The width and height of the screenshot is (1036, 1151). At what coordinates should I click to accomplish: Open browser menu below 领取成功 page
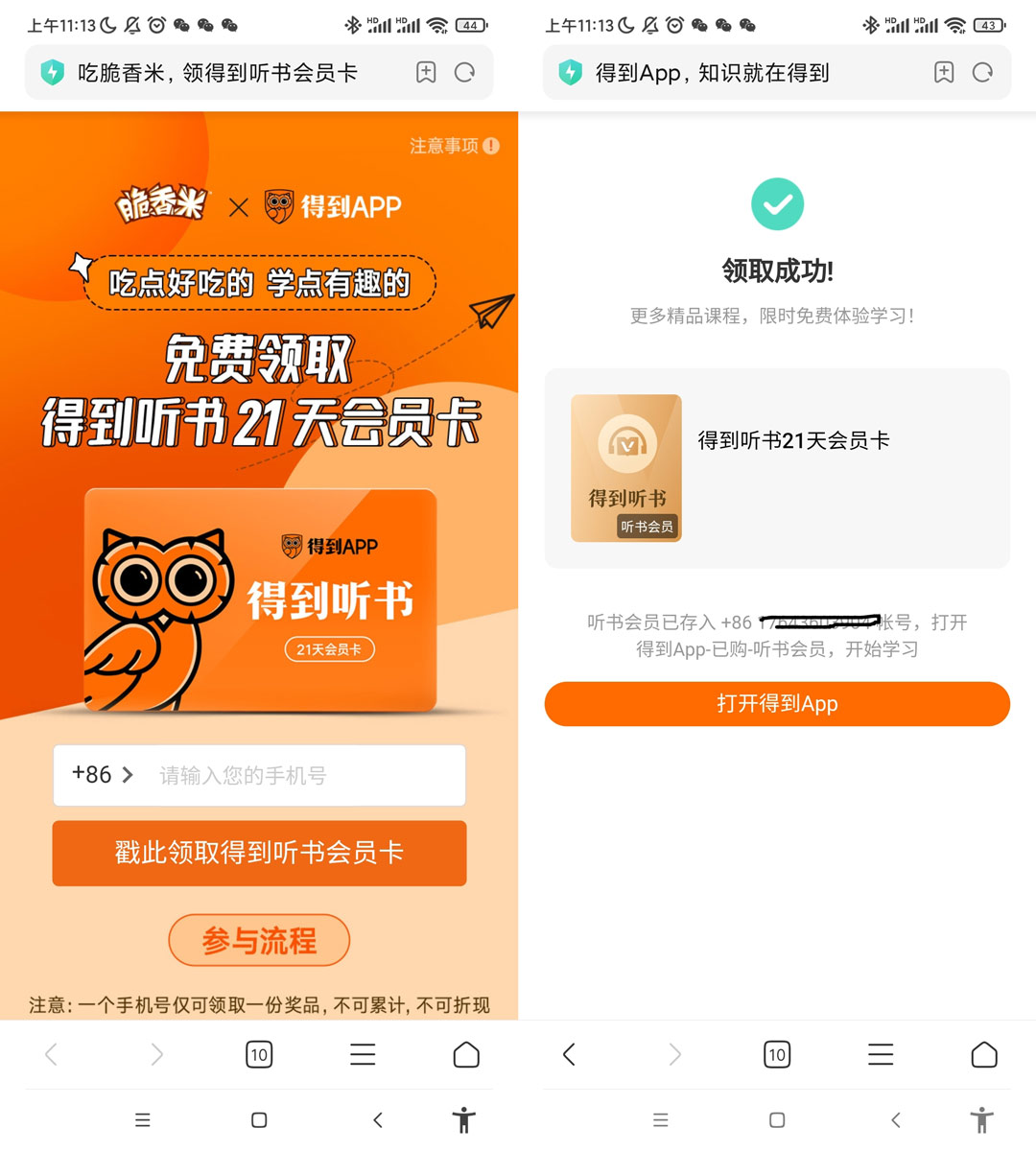(x=881, y=1055)
